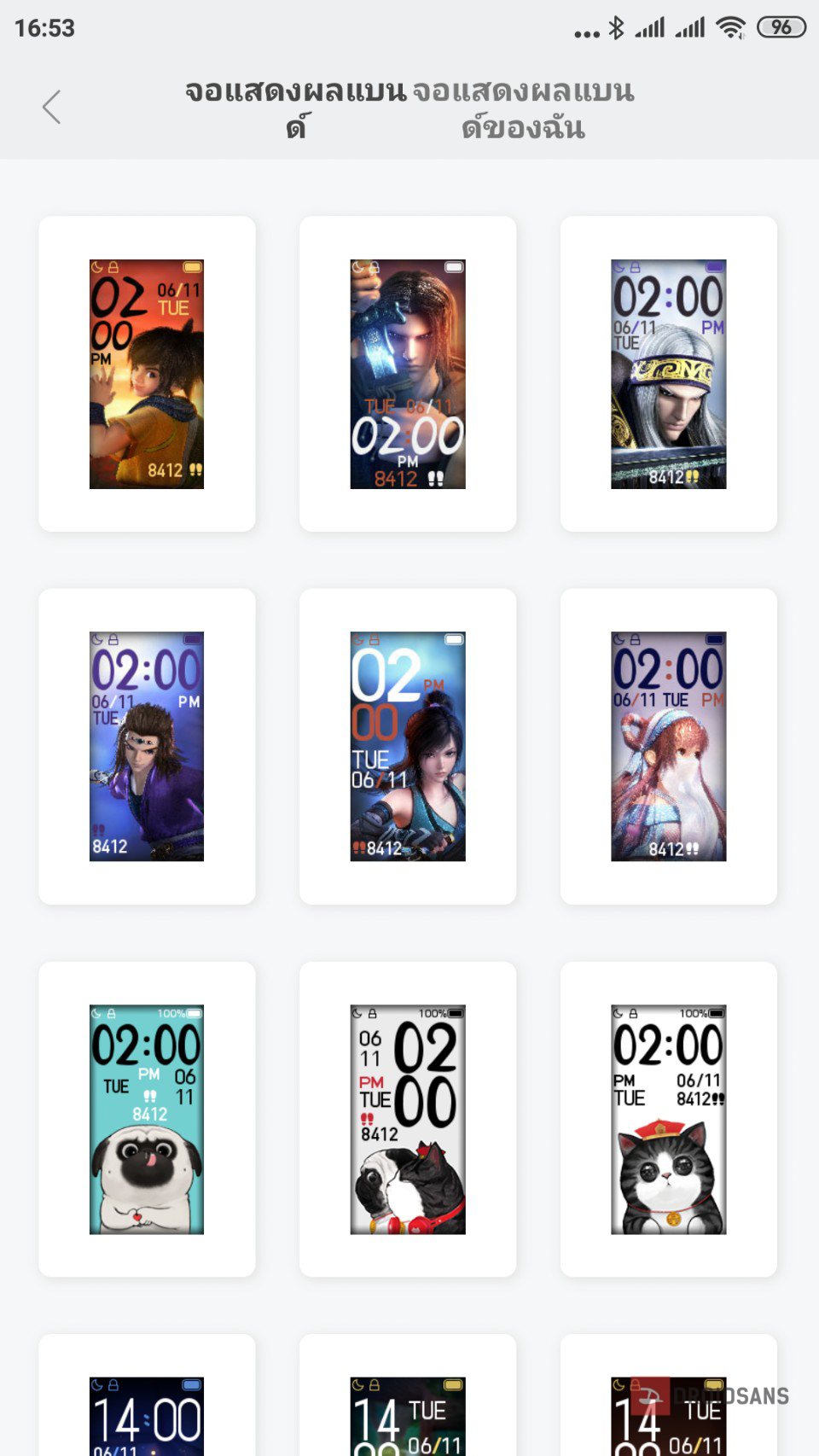This screenshot has height=1456, width=819.
Task: Select the pug and black cat face
Action: [408, 1119]
